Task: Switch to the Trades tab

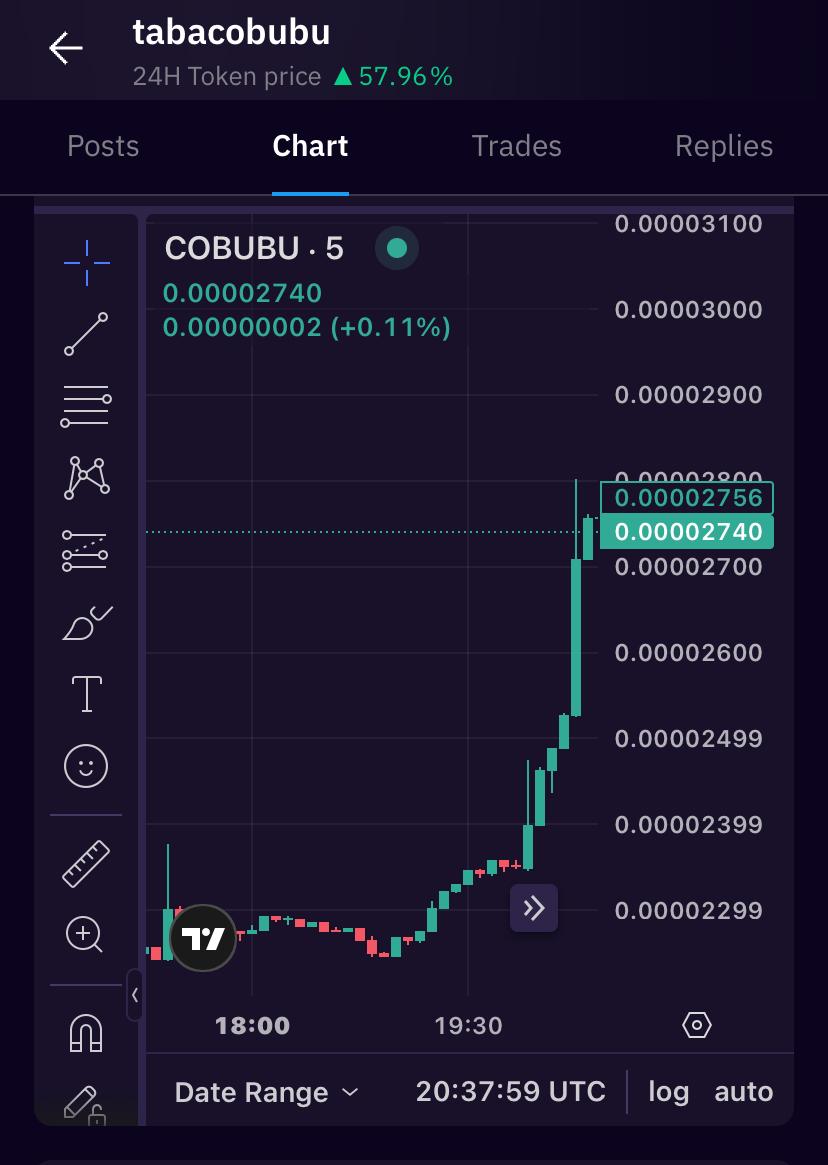Action: coord(516,146)
